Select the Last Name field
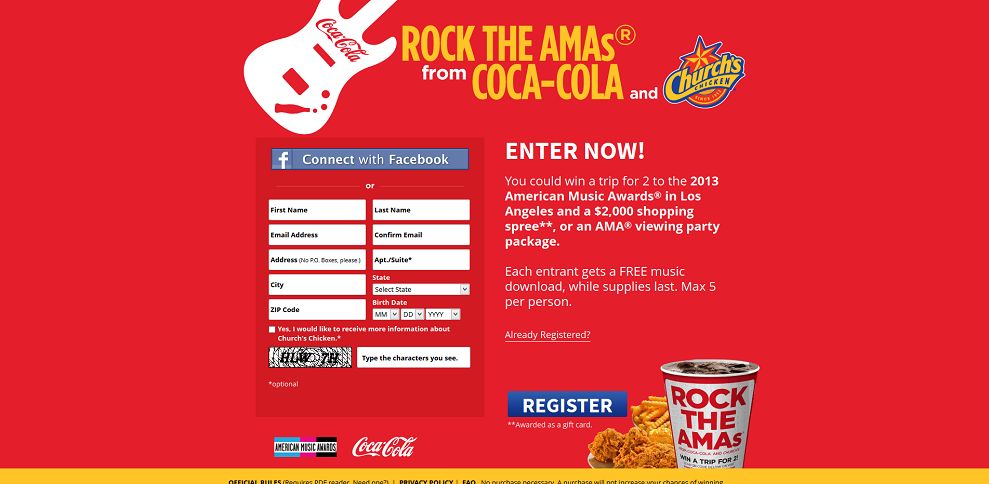 (x=420, y=210)
